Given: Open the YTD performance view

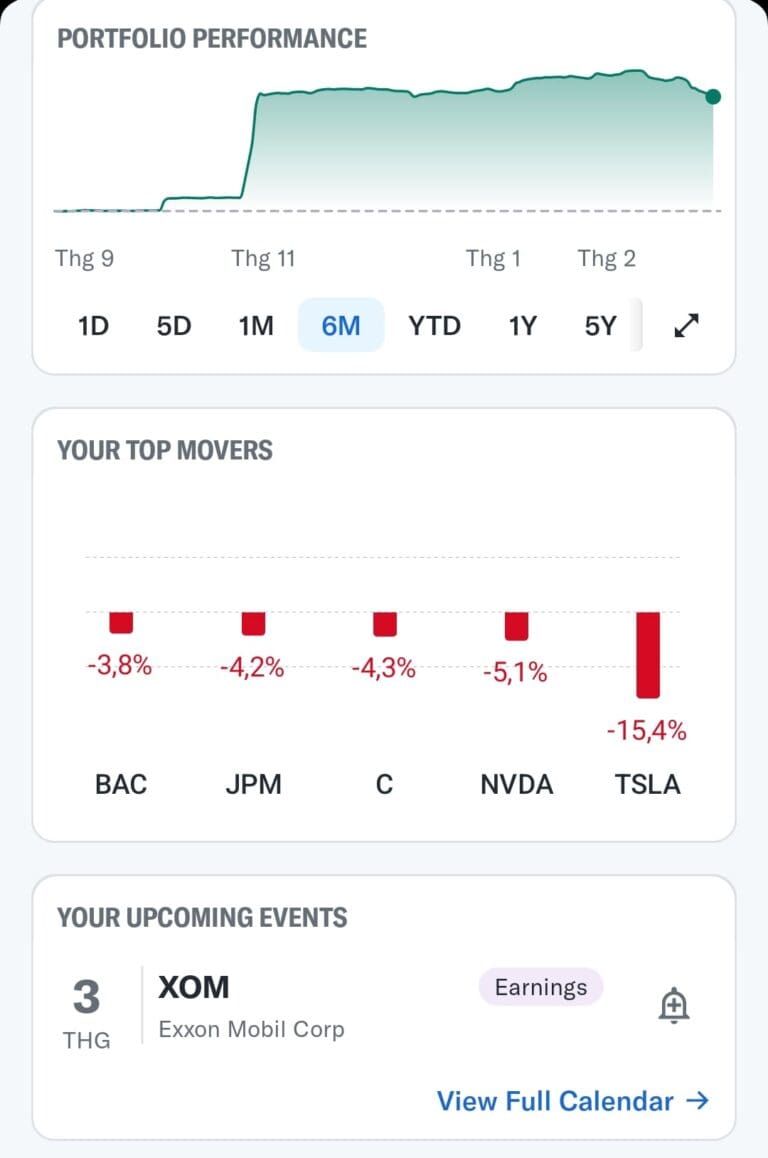Looking at the screenshot, I should tap(434, 325).
